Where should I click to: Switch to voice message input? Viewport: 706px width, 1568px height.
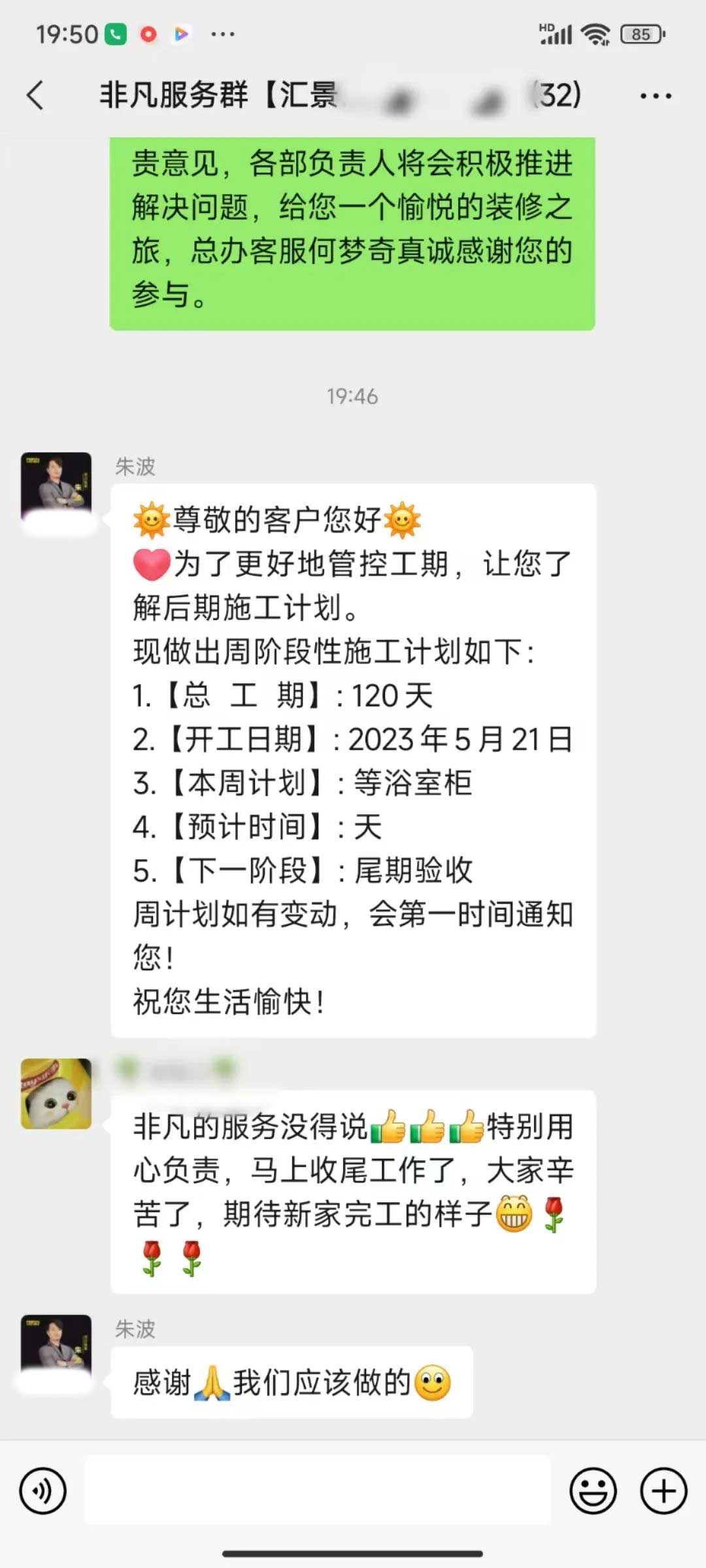coord(42,1492)
